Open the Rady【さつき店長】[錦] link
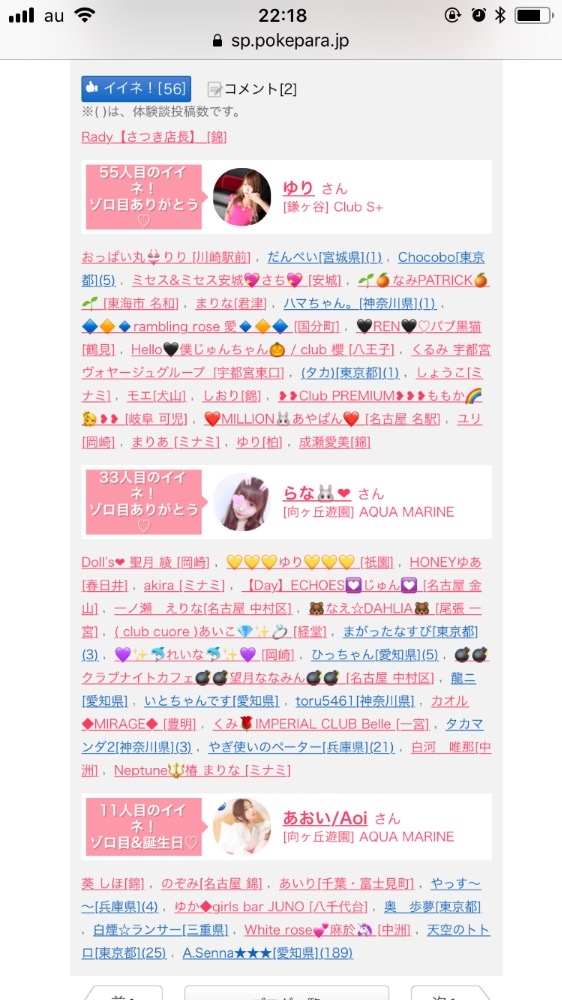The width and height of the screenshot is (562, 1000). point(154,137)
